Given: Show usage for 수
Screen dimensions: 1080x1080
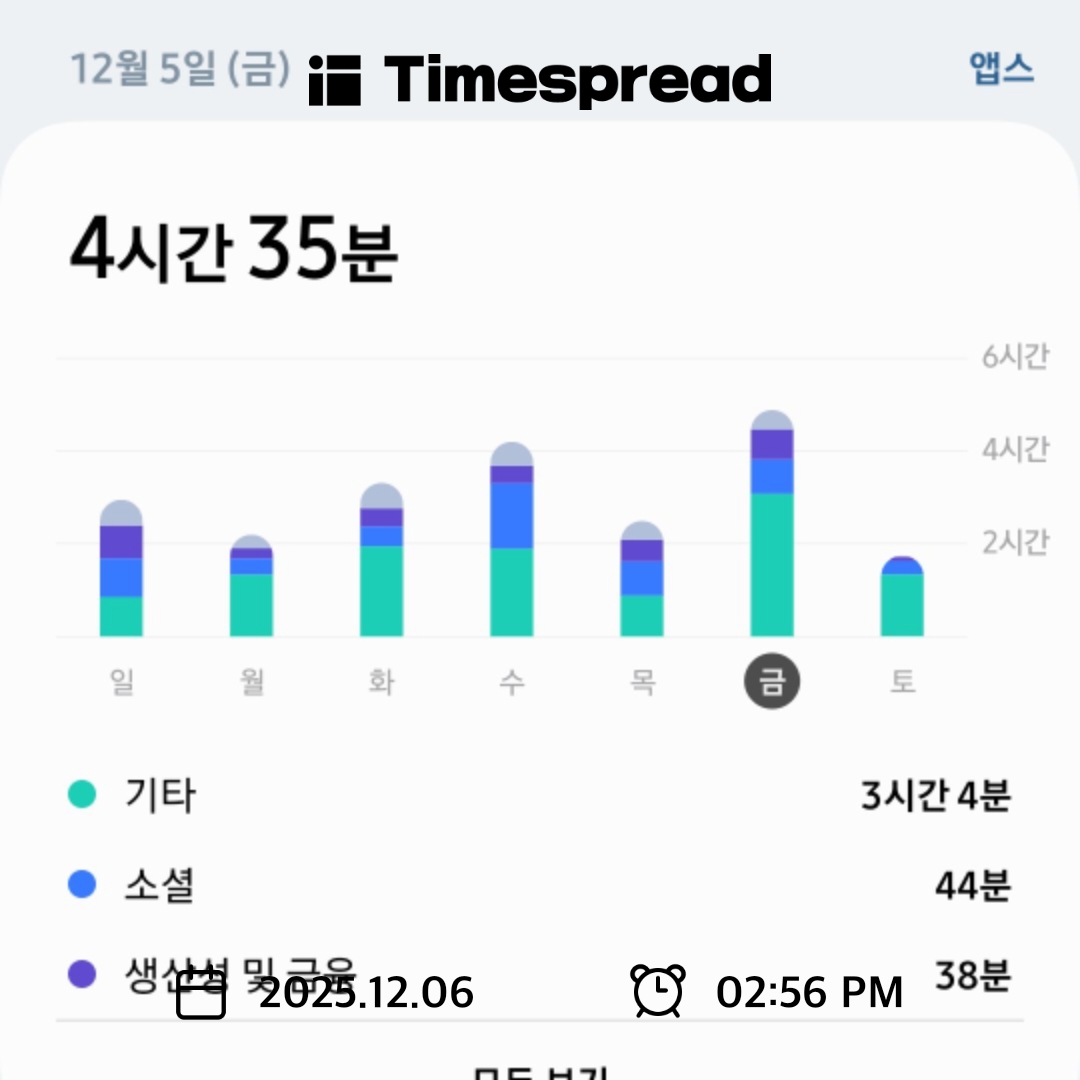Looking at the screenshot, I should tap(511, 683).
